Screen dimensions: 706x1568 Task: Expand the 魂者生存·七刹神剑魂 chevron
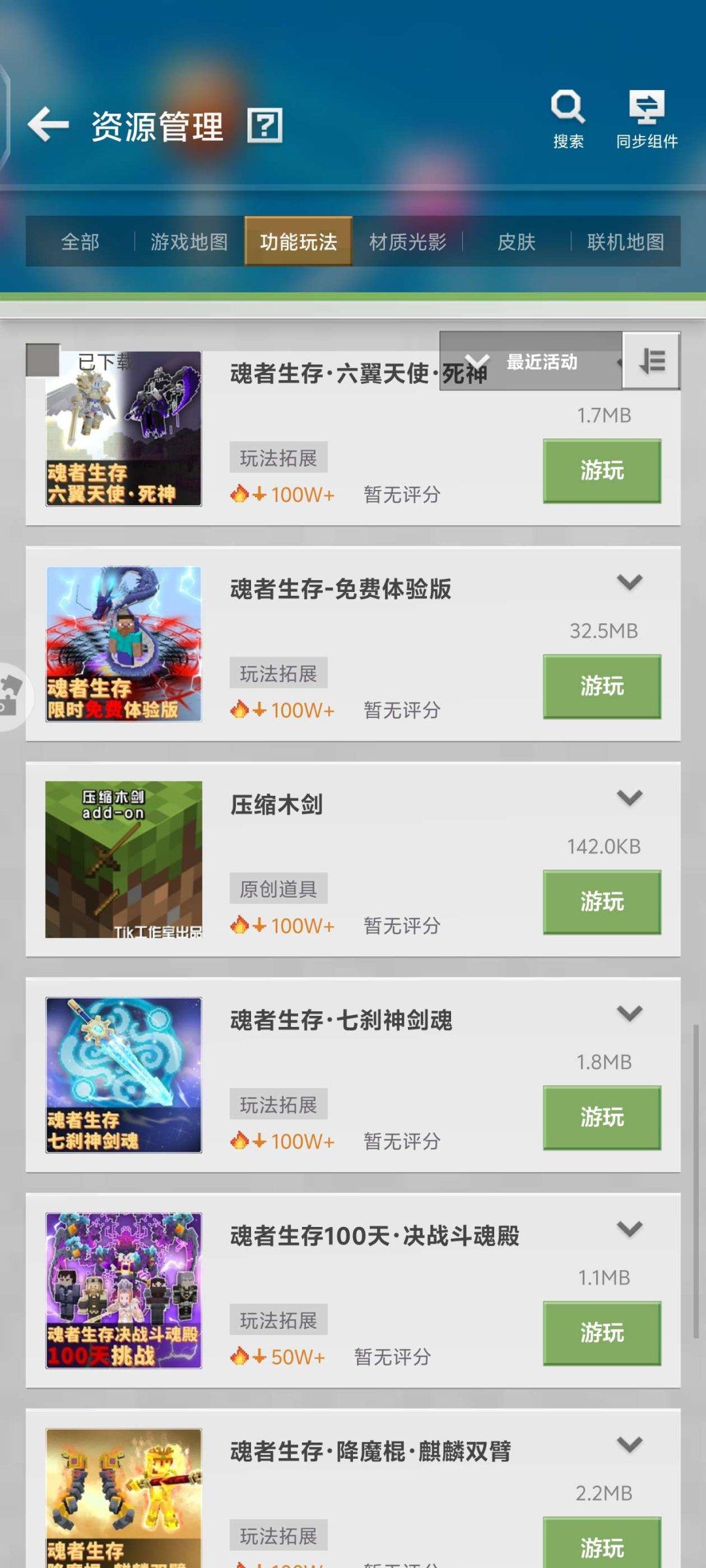pos(629,1015)
